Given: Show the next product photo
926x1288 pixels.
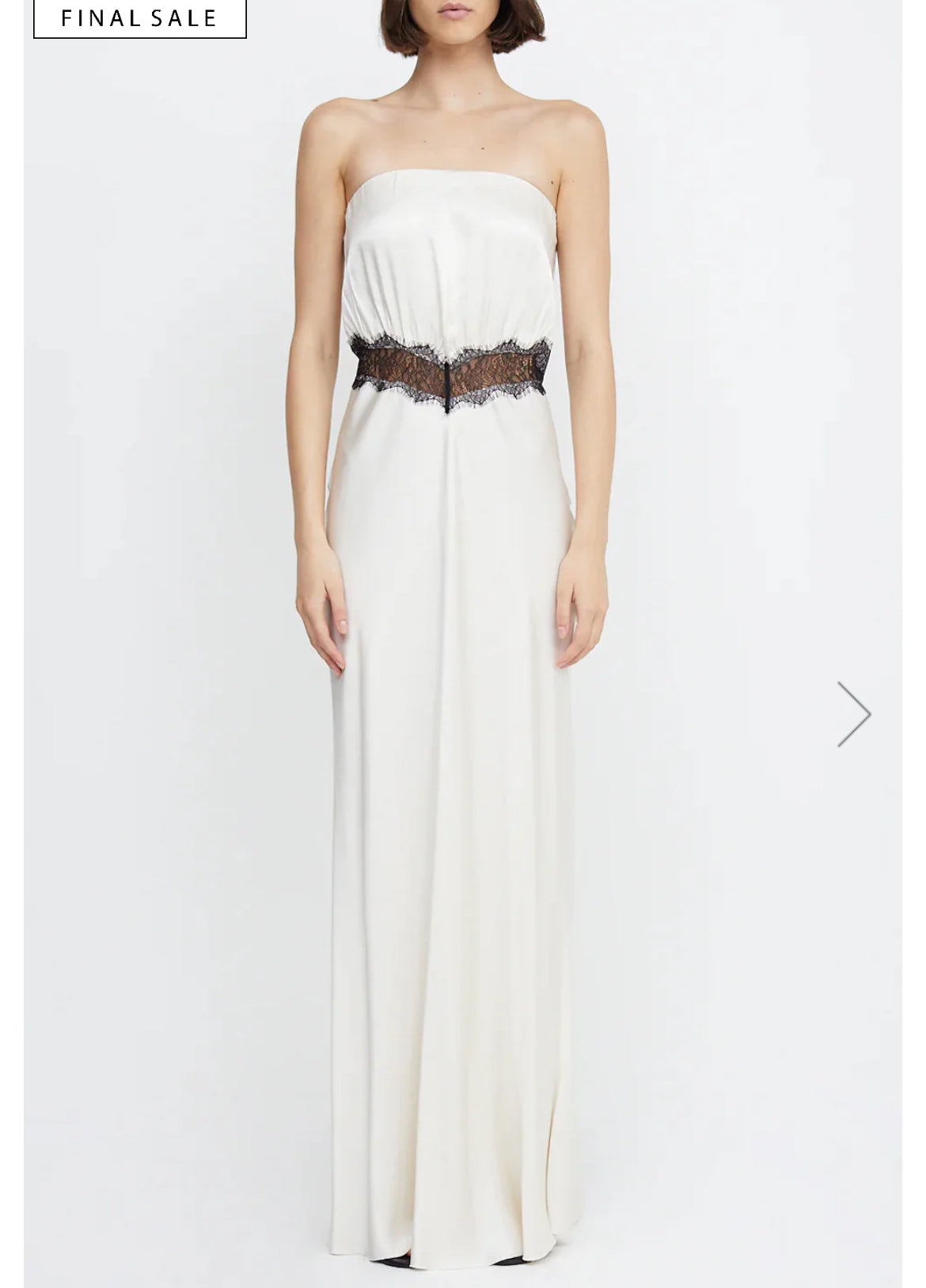Looking at the screenshot, I should [x=854, y=713].
